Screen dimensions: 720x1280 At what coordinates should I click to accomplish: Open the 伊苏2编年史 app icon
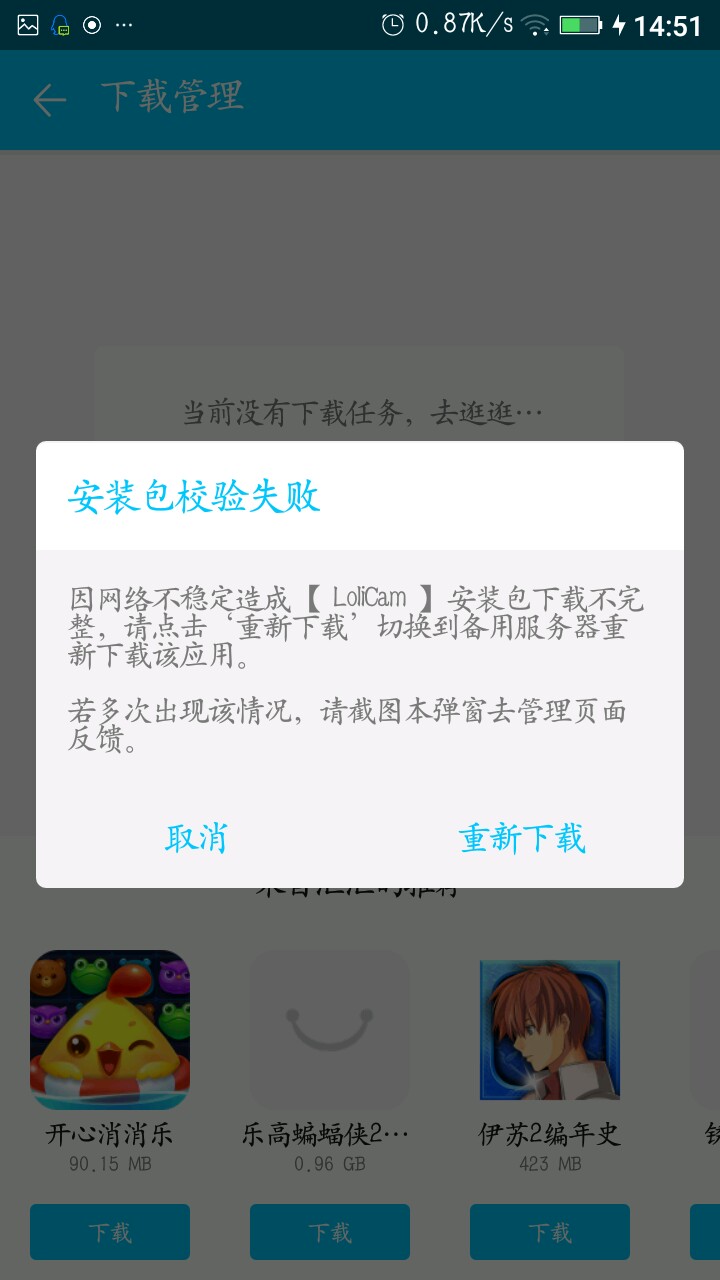(x=550, y=1030)
